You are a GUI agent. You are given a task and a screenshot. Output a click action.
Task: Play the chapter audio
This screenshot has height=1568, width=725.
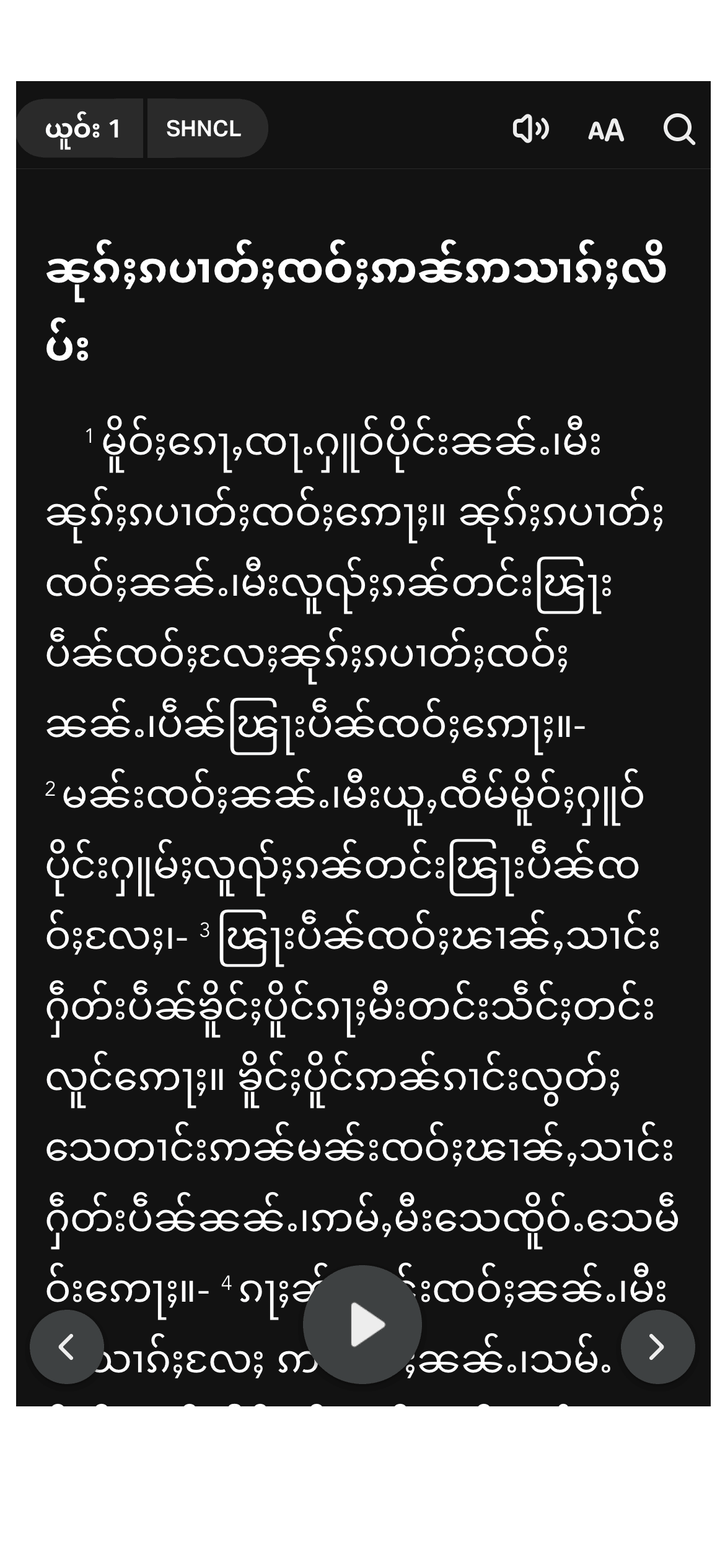coord(362,1325)
